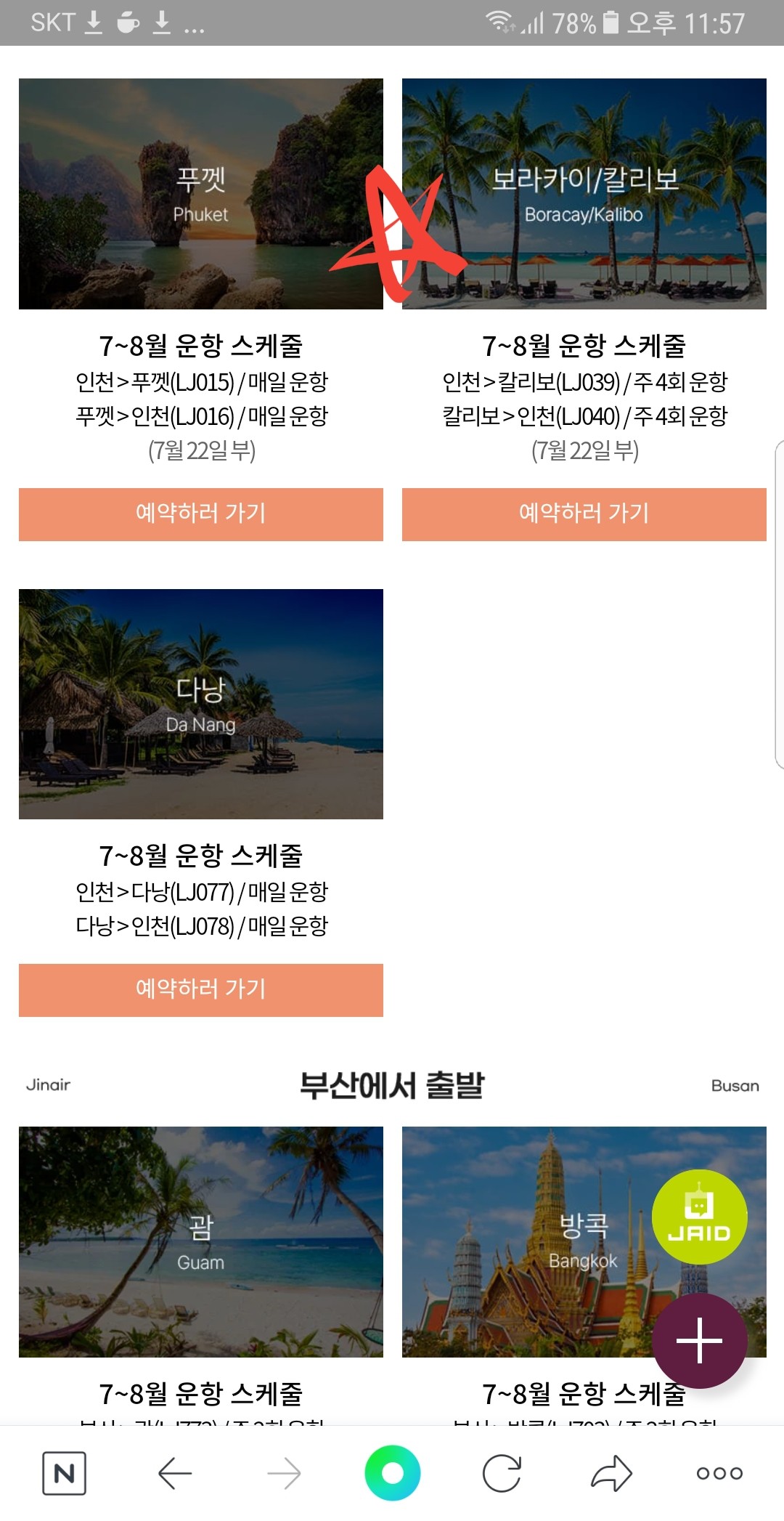The image size is (784, 1521).
Task: Share this page
Action: (x=611, y=1473)
